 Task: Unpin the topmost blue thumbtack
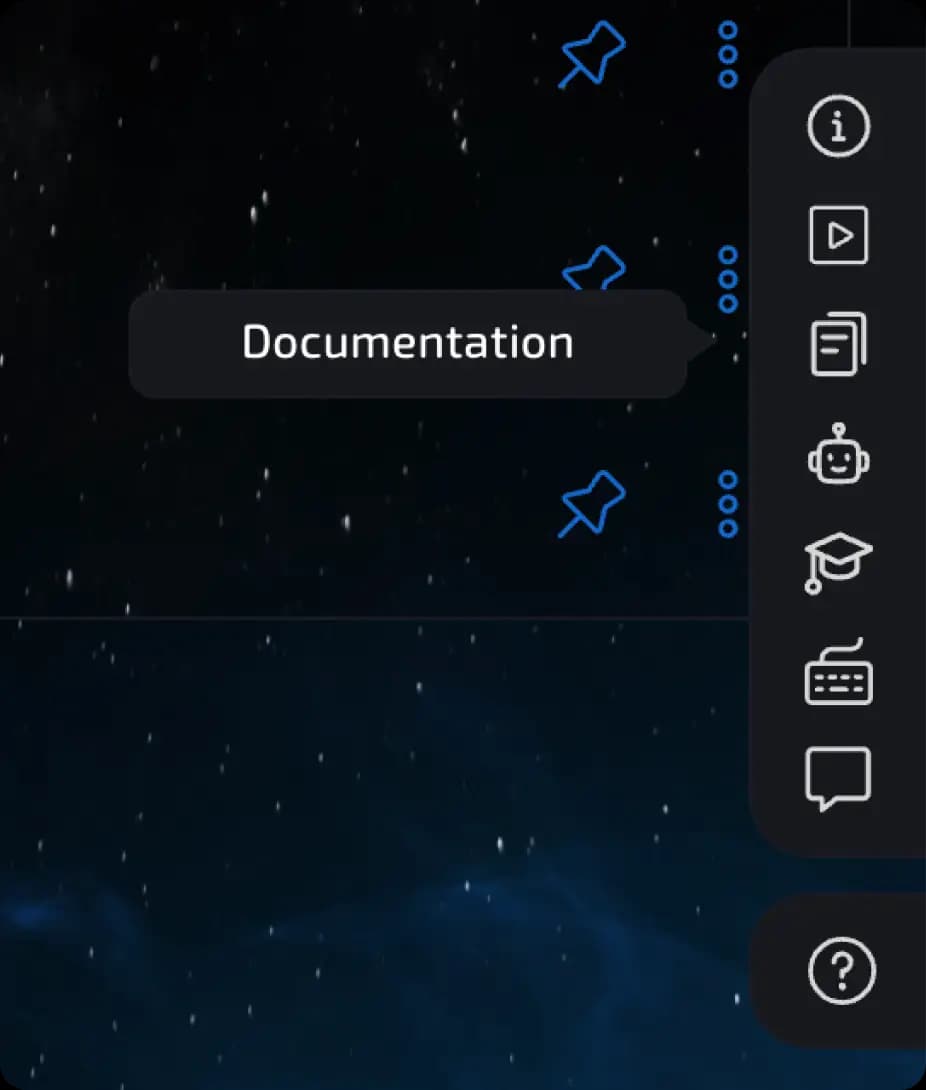tap(590, 57)
